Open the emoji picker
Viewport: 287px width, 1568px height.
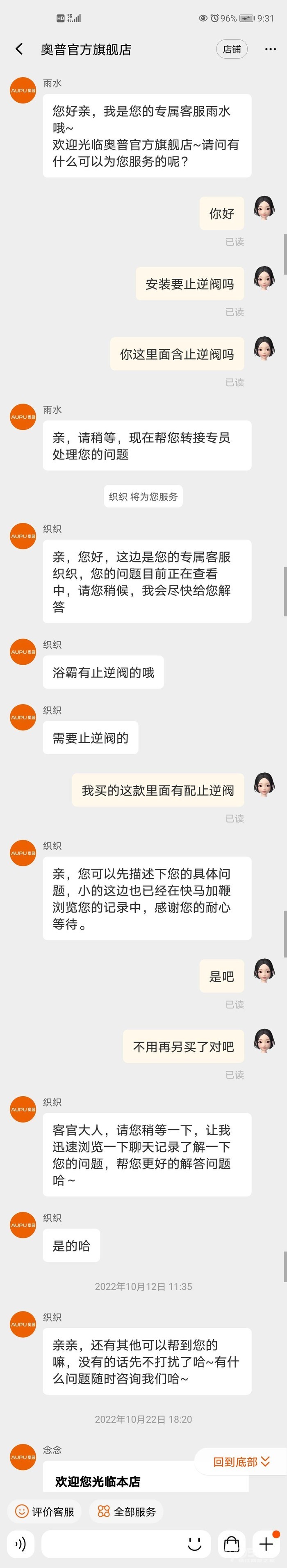tap(195, 1544)
